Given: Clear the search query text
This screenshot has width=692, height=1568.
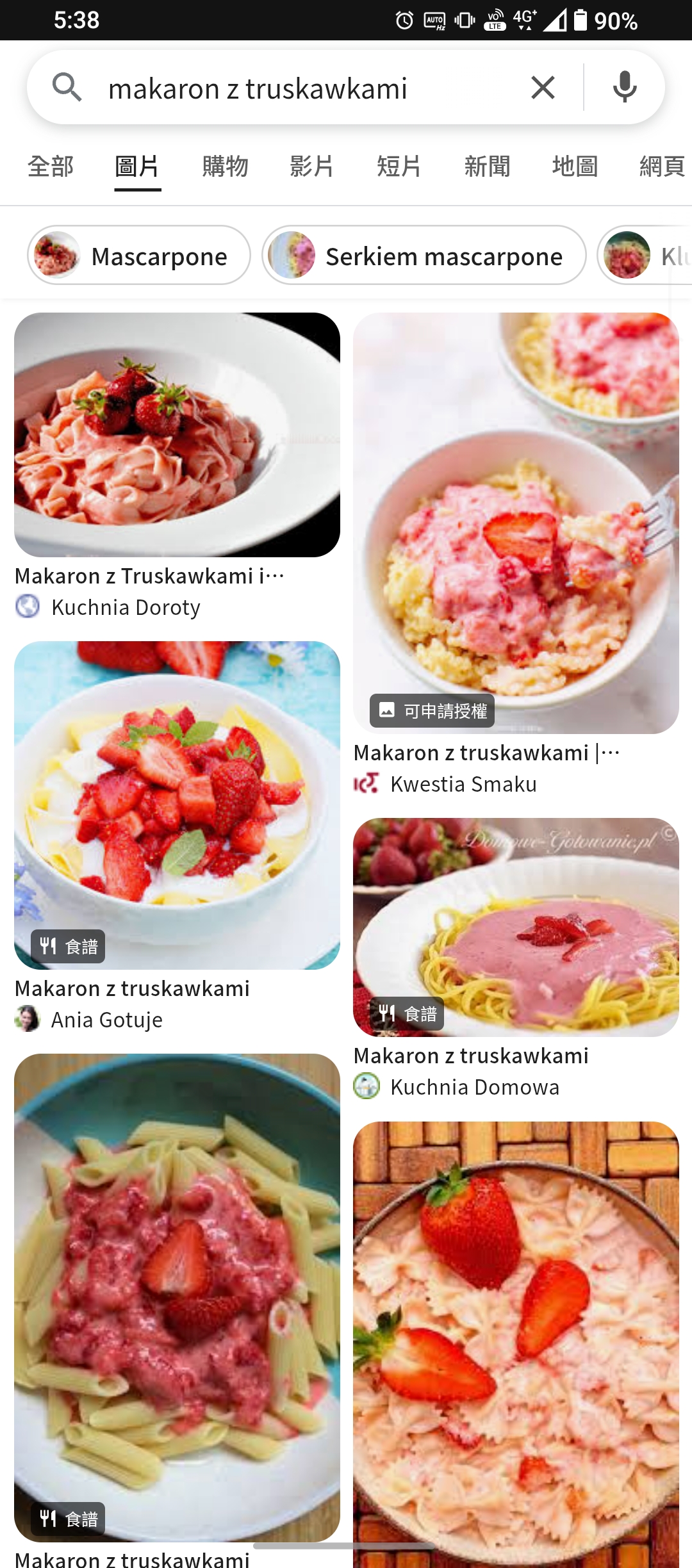Looking at the screenshot, I should [x=543, y=88].
